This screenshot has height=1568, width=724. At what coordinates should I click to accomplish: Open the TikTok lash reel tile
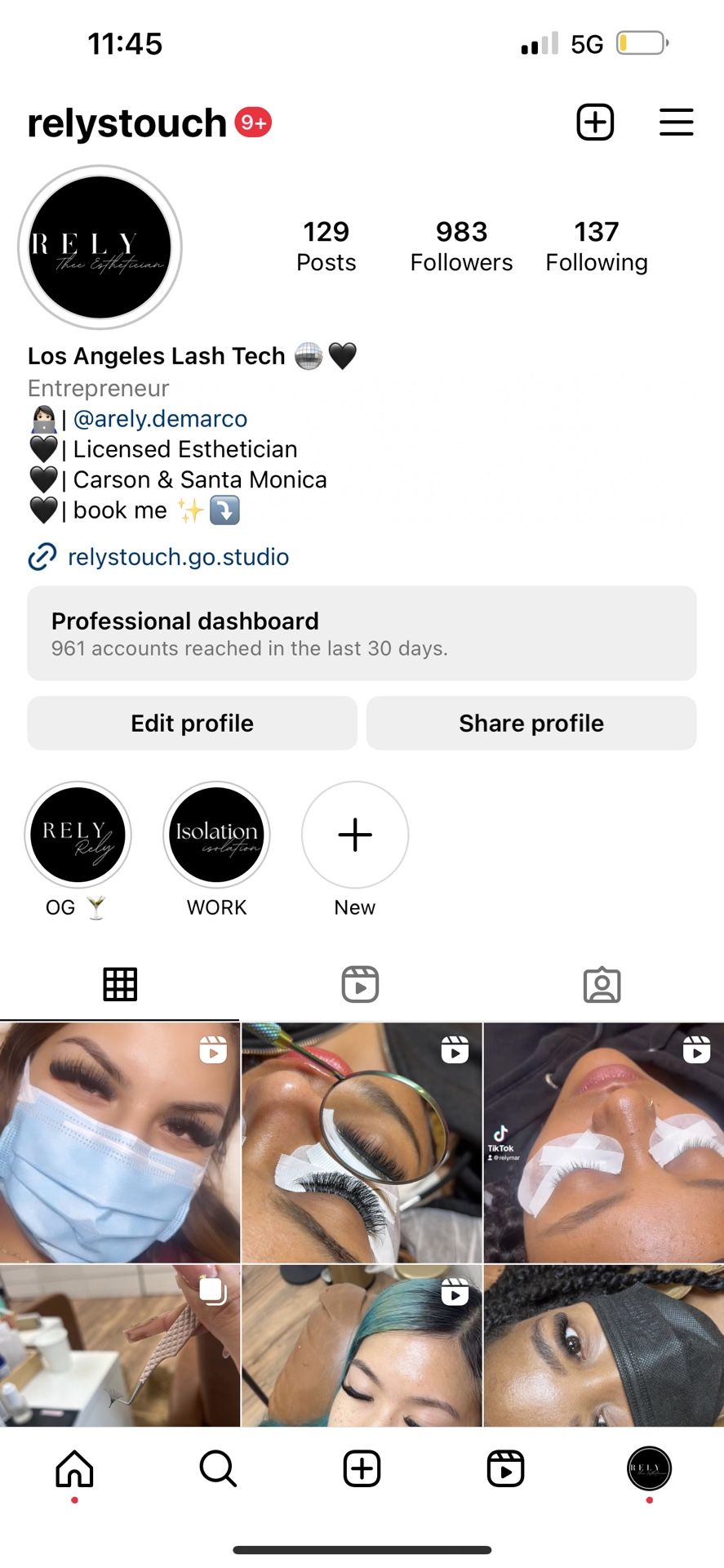[x=603, y=1142]
